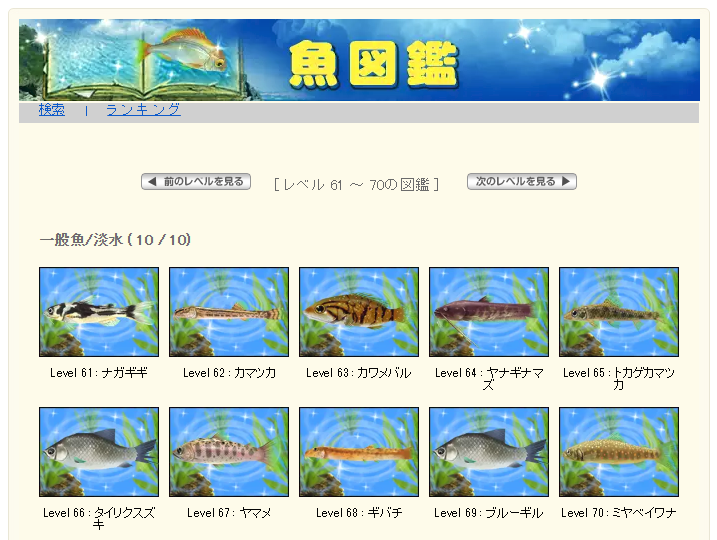This screenshot has width=717, height=540.
Task: View the Level 64 ヤナギナマズ fish
Action: coord(489,312)
